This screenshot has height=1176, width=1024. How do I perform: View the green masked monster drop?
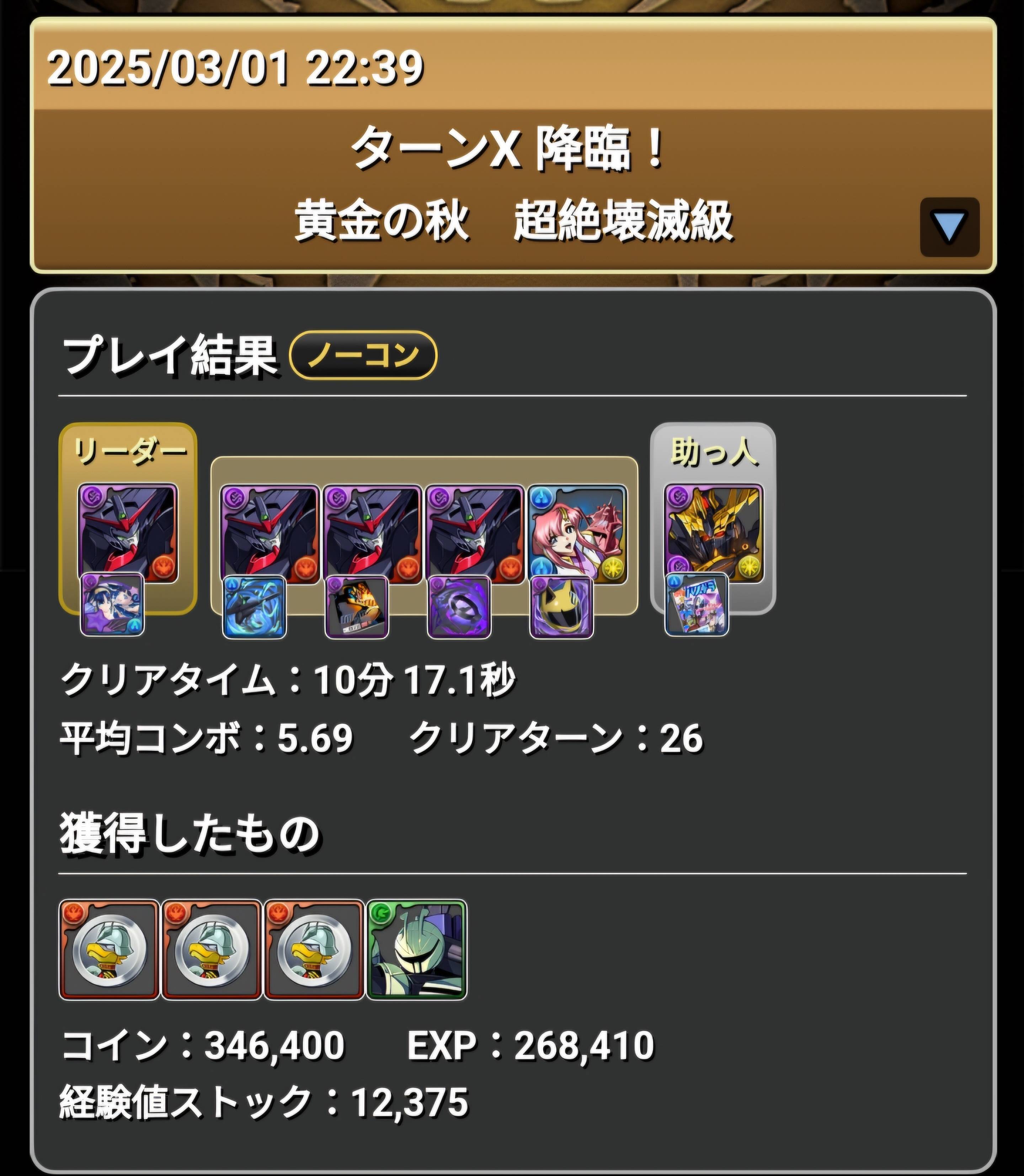(x=417, y=949)
